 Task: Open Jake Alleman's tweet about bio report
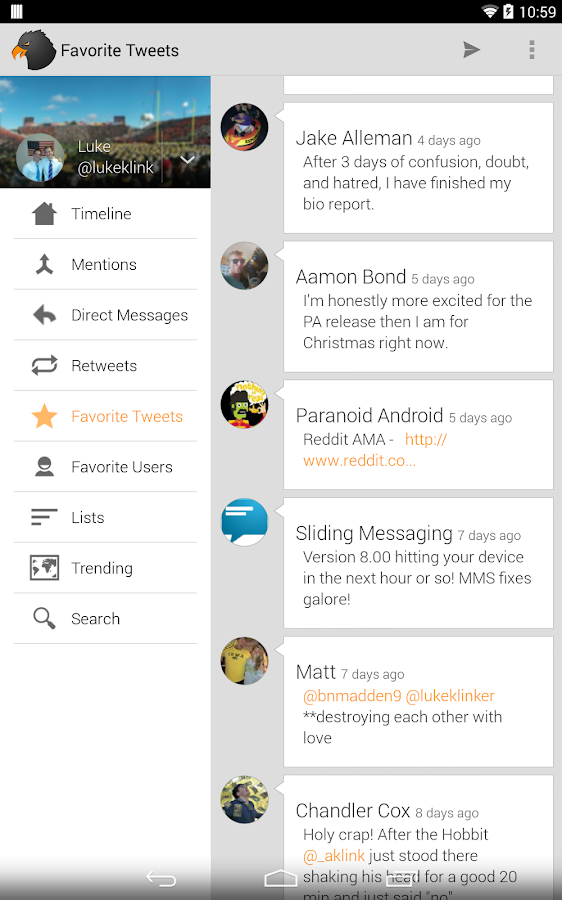(x=418, y=168)
